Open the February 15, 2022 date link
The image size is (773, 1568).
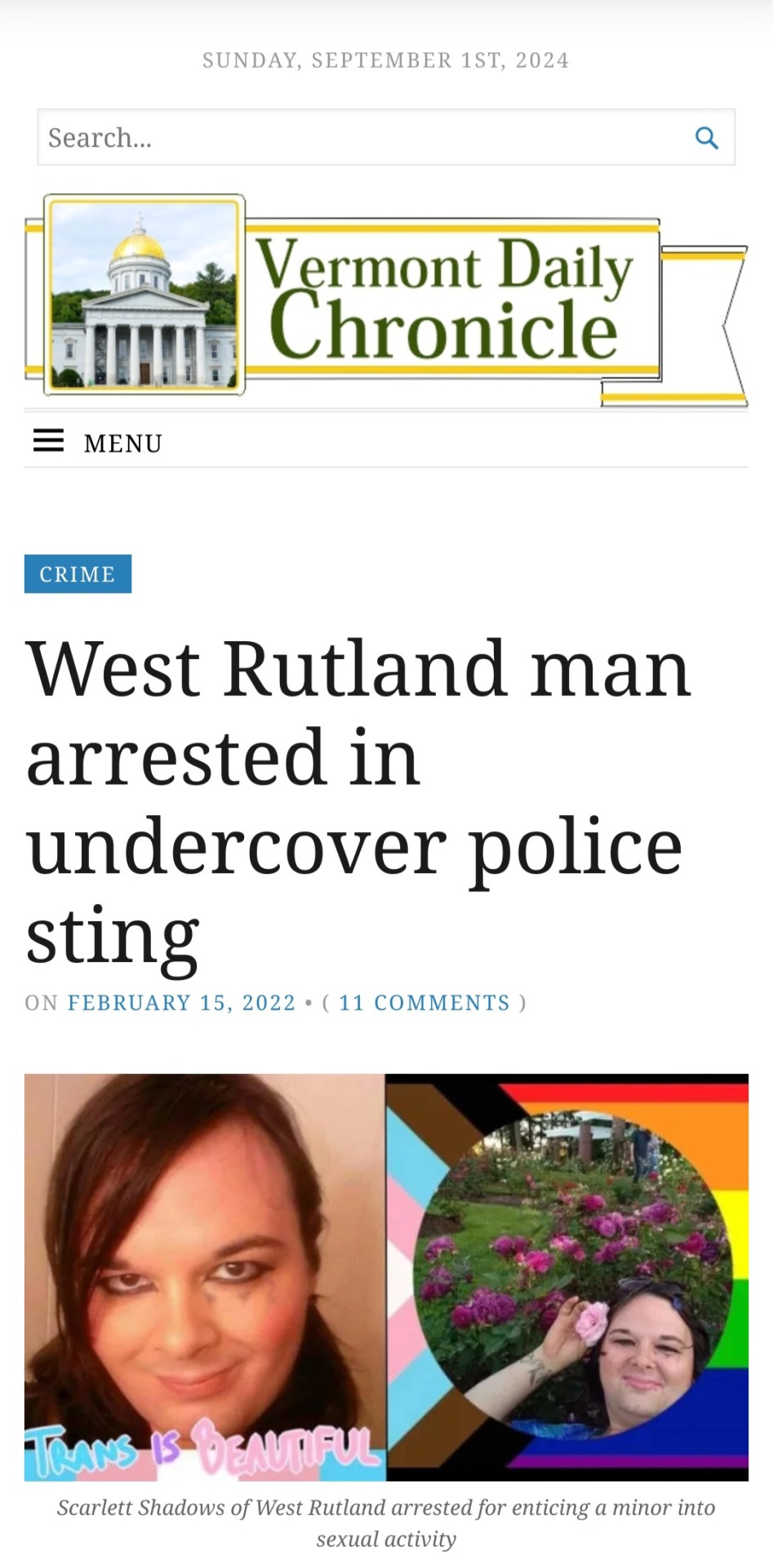181,1003
